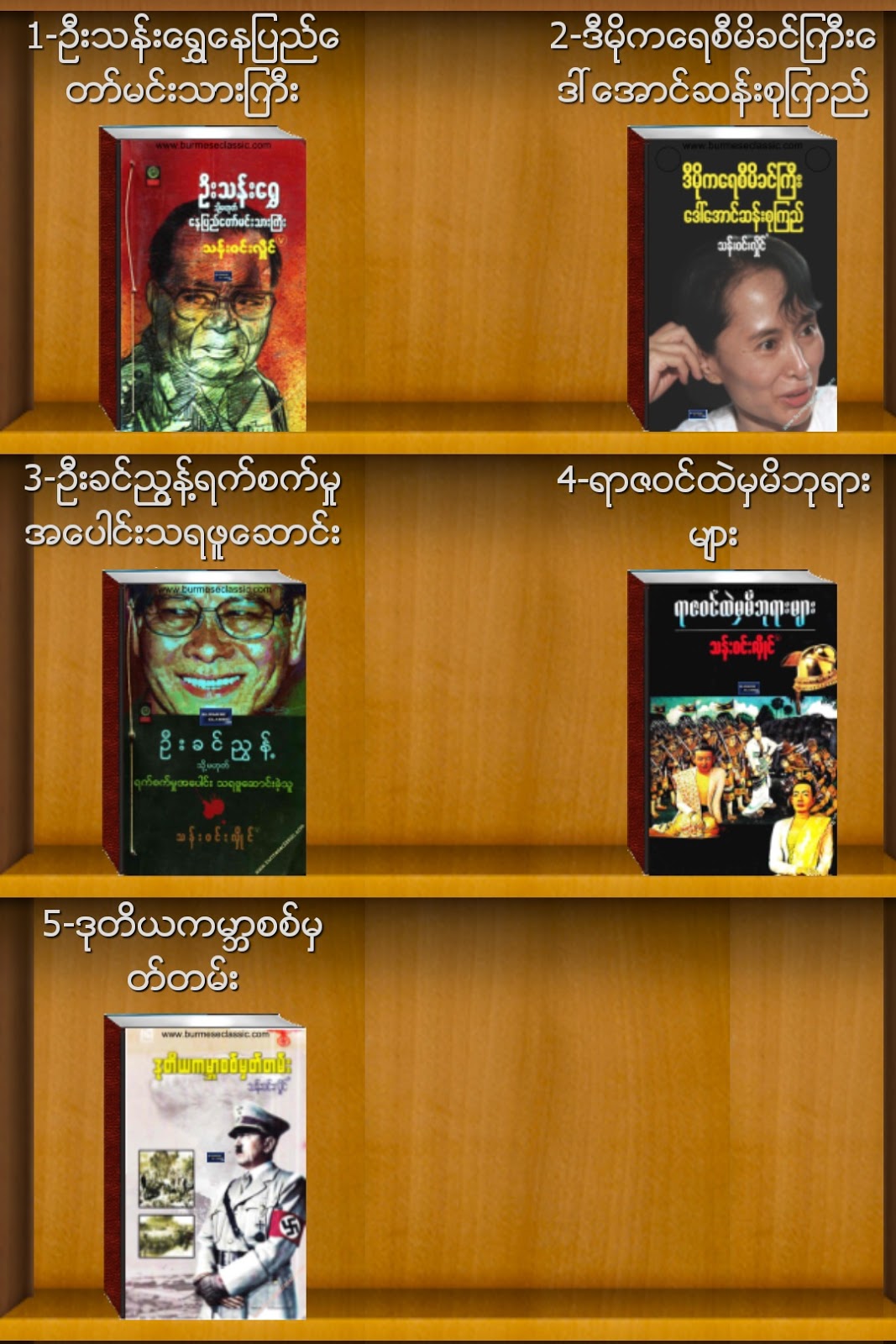
Task: Open book 3 with the green cover
Action: [x=204, y=724]
